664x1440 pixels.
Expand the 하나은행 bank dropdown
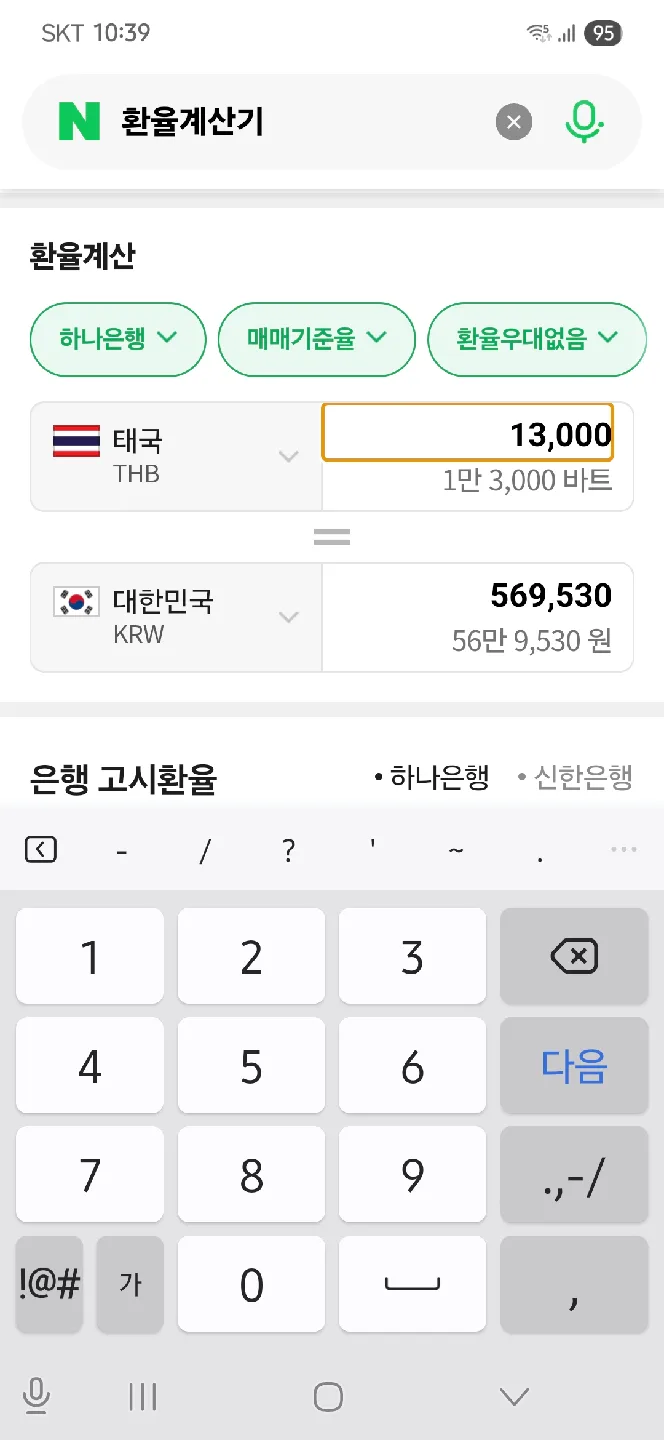tap(118, 339)
